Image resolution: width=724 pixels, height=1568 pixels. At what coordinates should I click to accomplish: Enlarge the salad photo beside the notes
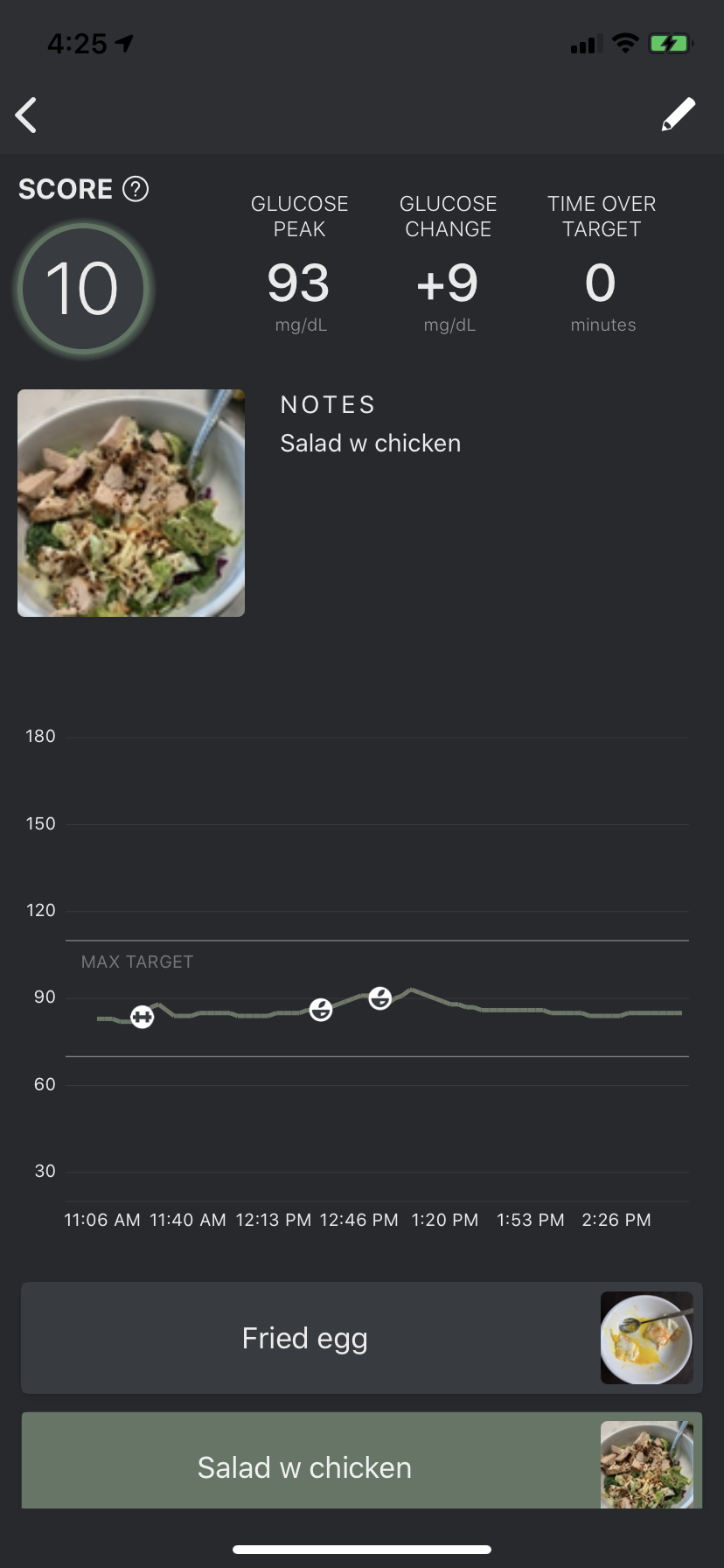131,503
